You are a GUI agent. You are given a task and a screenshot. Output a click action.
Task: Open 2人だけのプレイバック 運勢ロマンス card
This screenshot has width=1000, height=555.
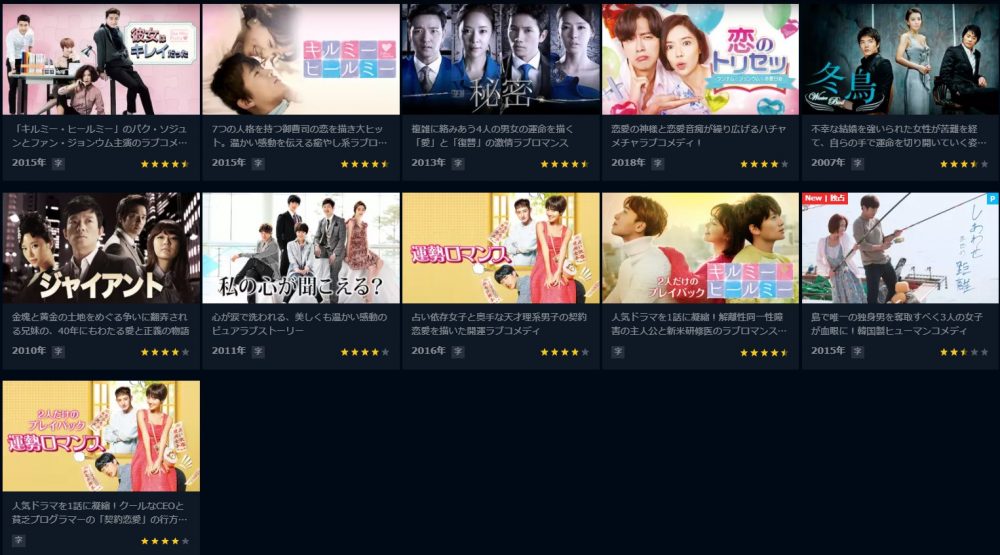(x=101, y=435)
